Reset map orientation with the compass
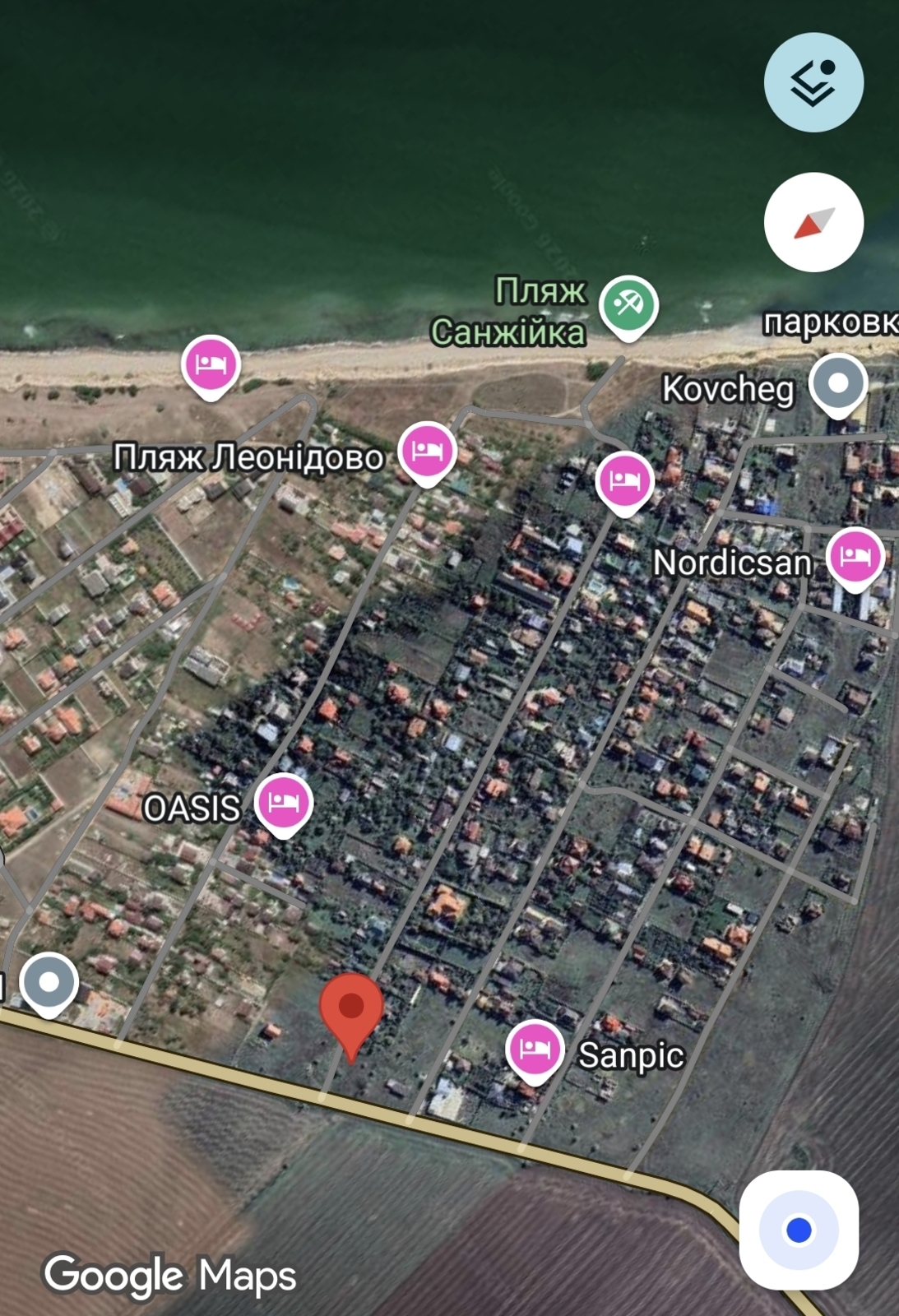899x1316 pixels. (x=813, y=222)
